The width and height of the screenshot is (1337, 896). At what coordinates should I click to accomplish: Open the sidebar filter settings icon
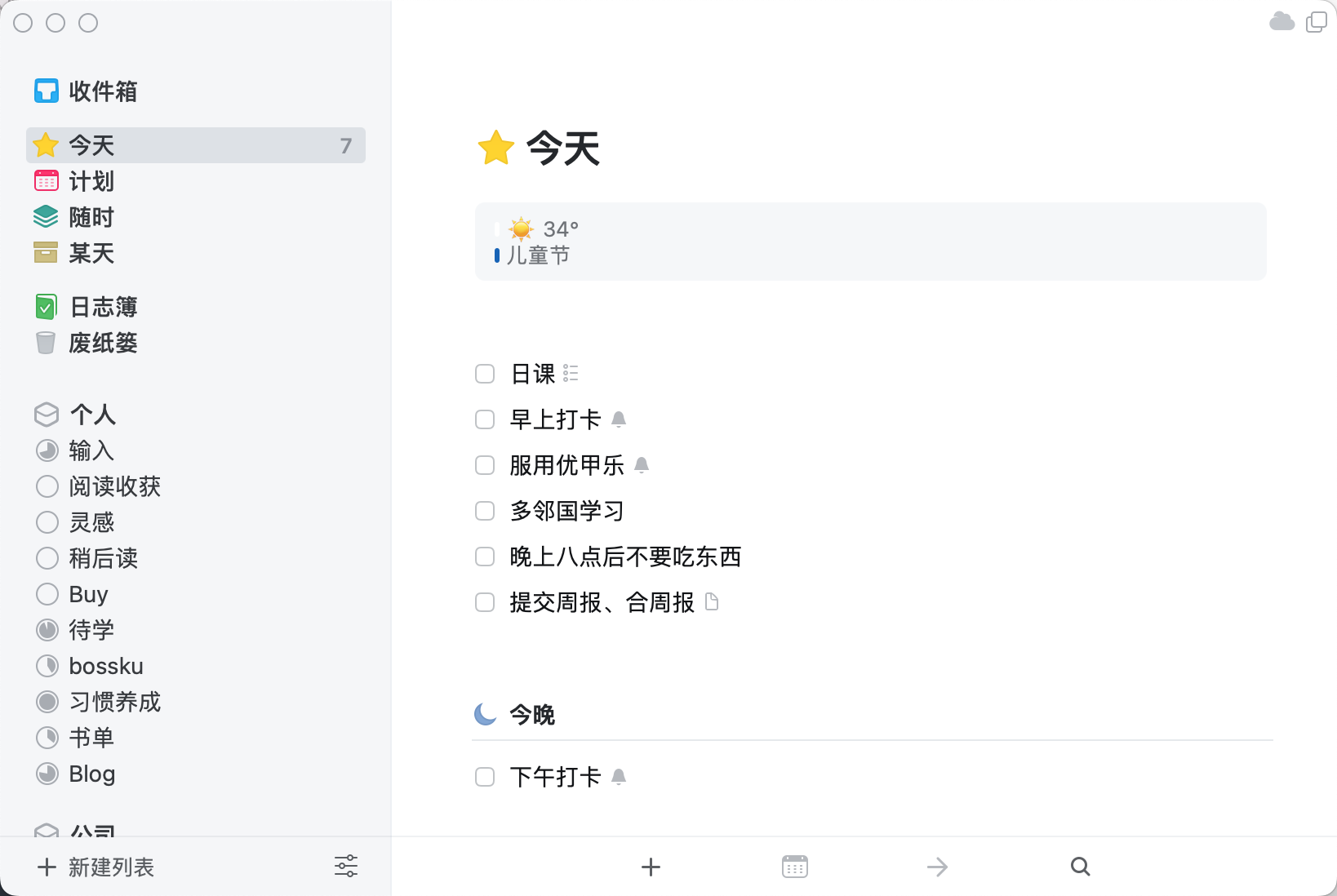(x=346, y=867)
